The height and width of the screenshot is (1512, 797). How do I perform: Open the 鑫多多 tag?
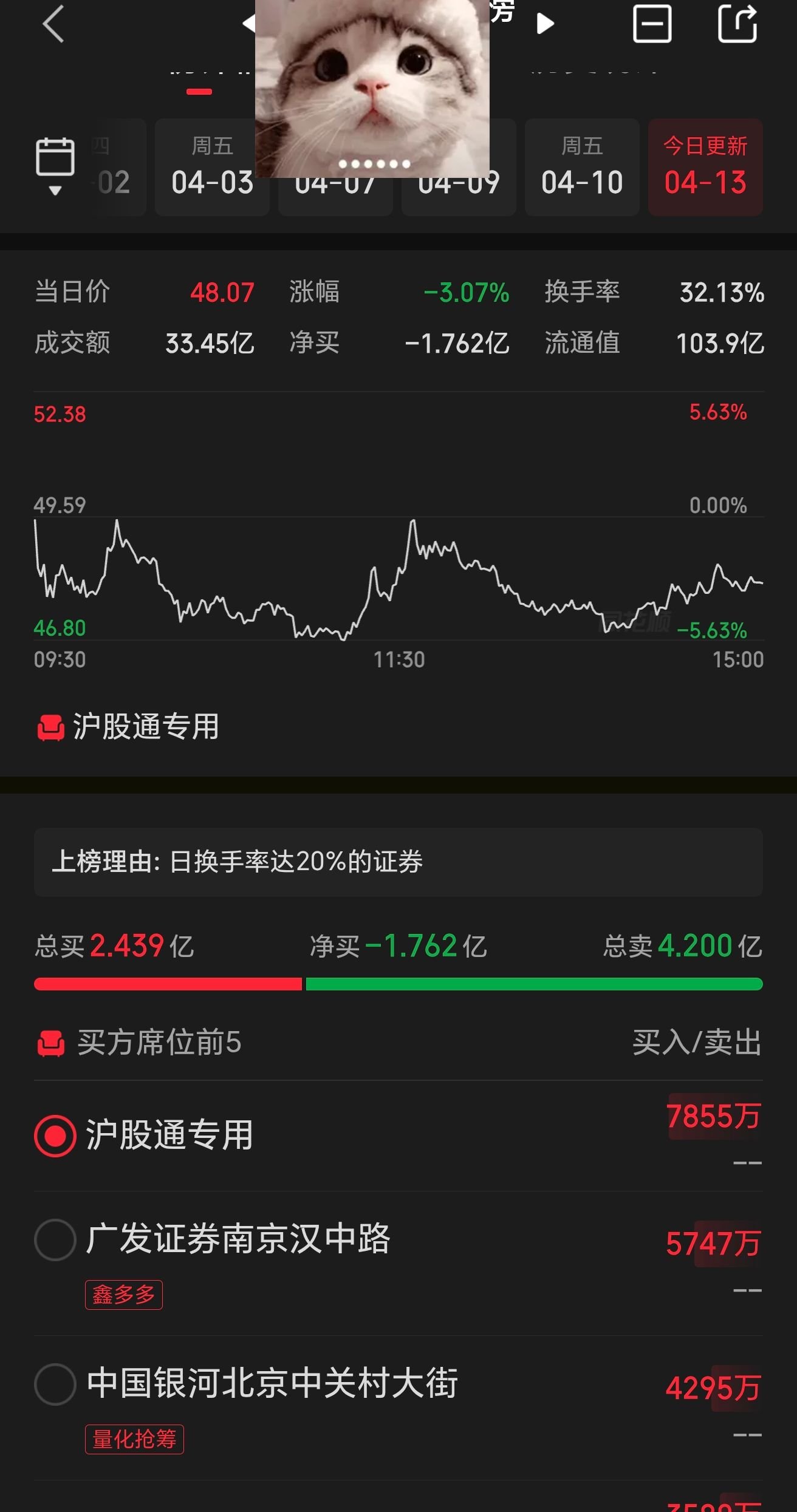[x=124, y=1295]
